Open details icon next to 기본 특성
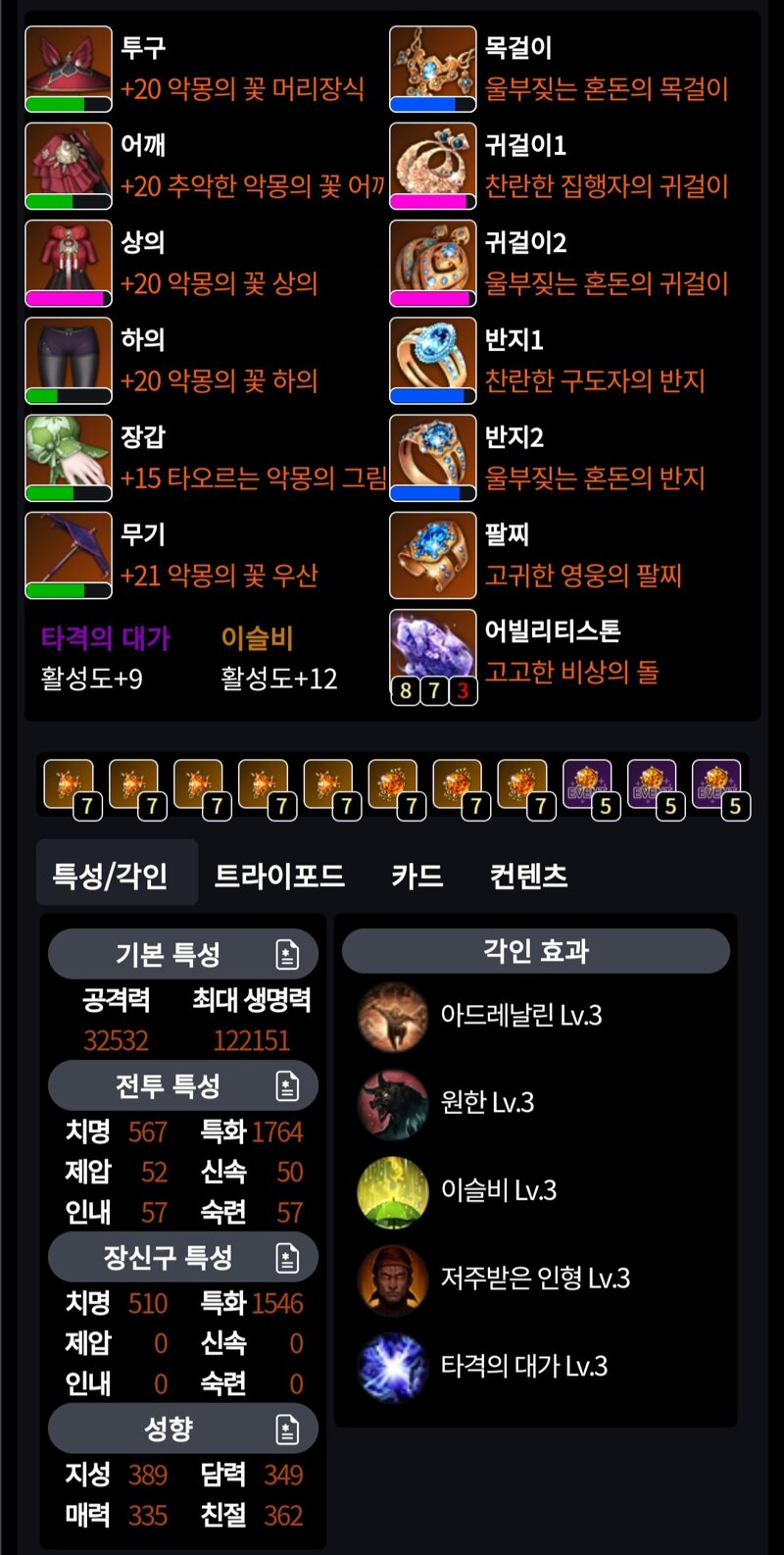This screenshot has width=784, height=1555. [287, 954]
